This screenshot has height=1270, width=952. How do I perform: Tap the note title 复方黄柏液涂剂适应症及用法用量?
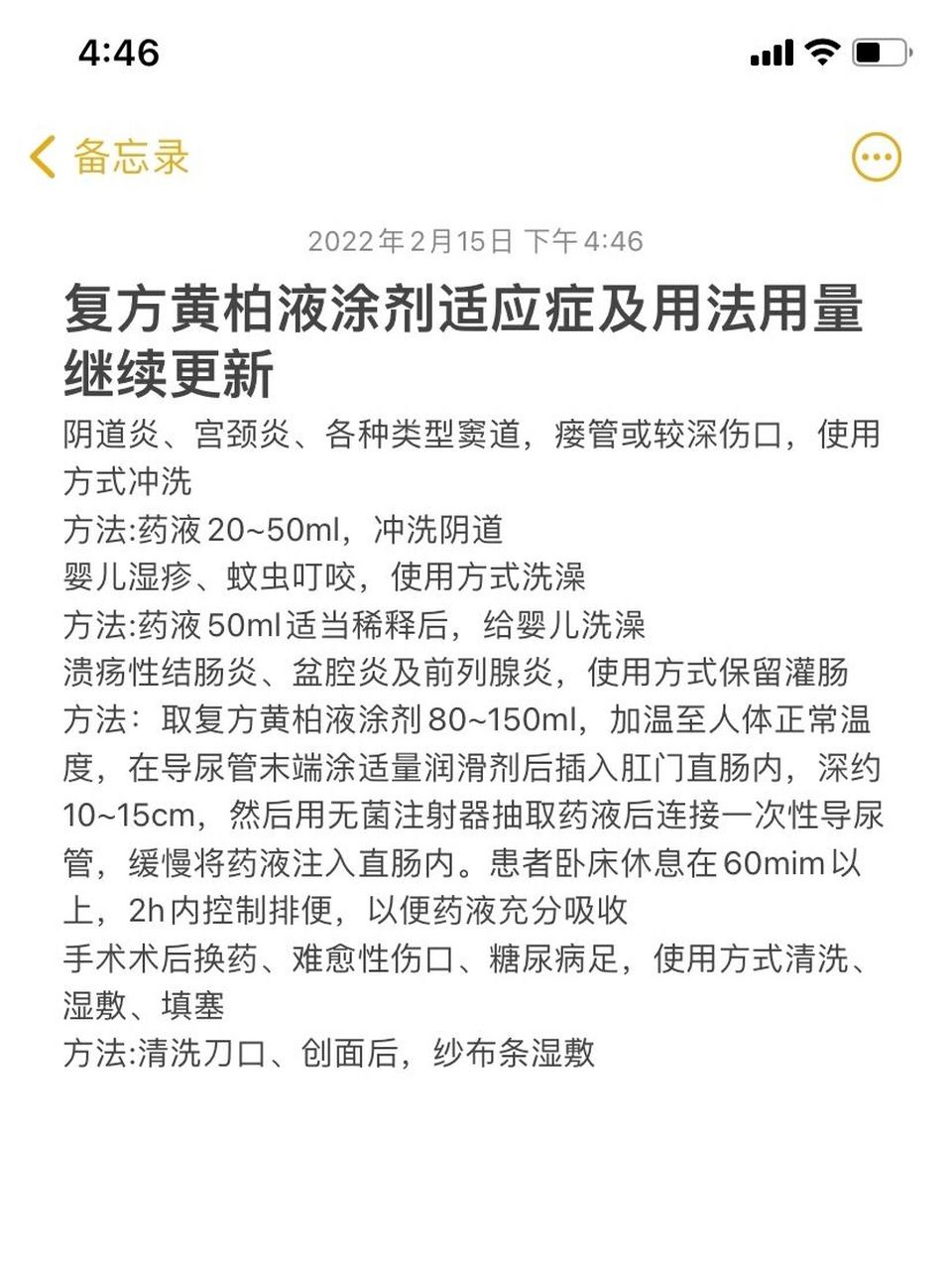click(466, 311)
